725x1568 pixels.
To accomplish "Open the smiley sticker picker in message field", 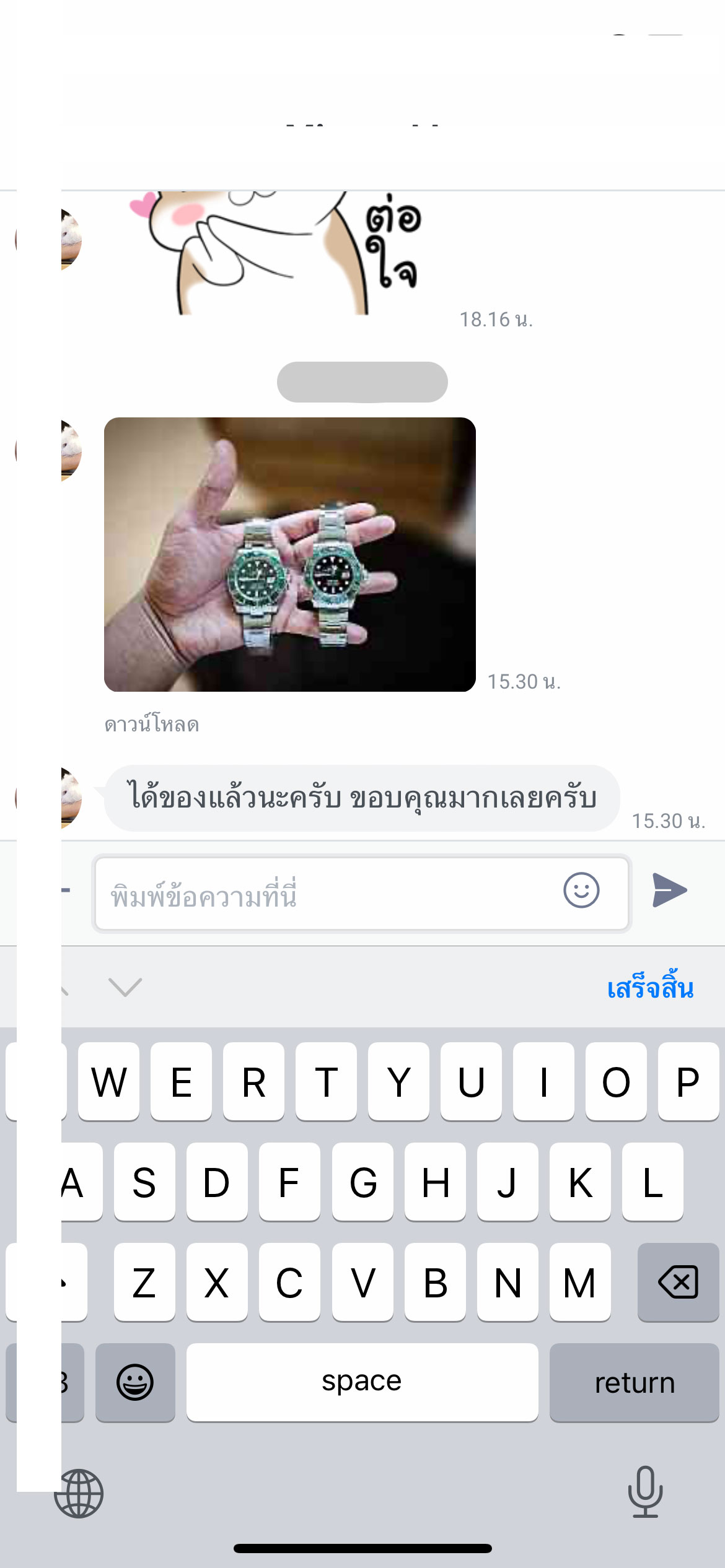I will tap(581, 891).
